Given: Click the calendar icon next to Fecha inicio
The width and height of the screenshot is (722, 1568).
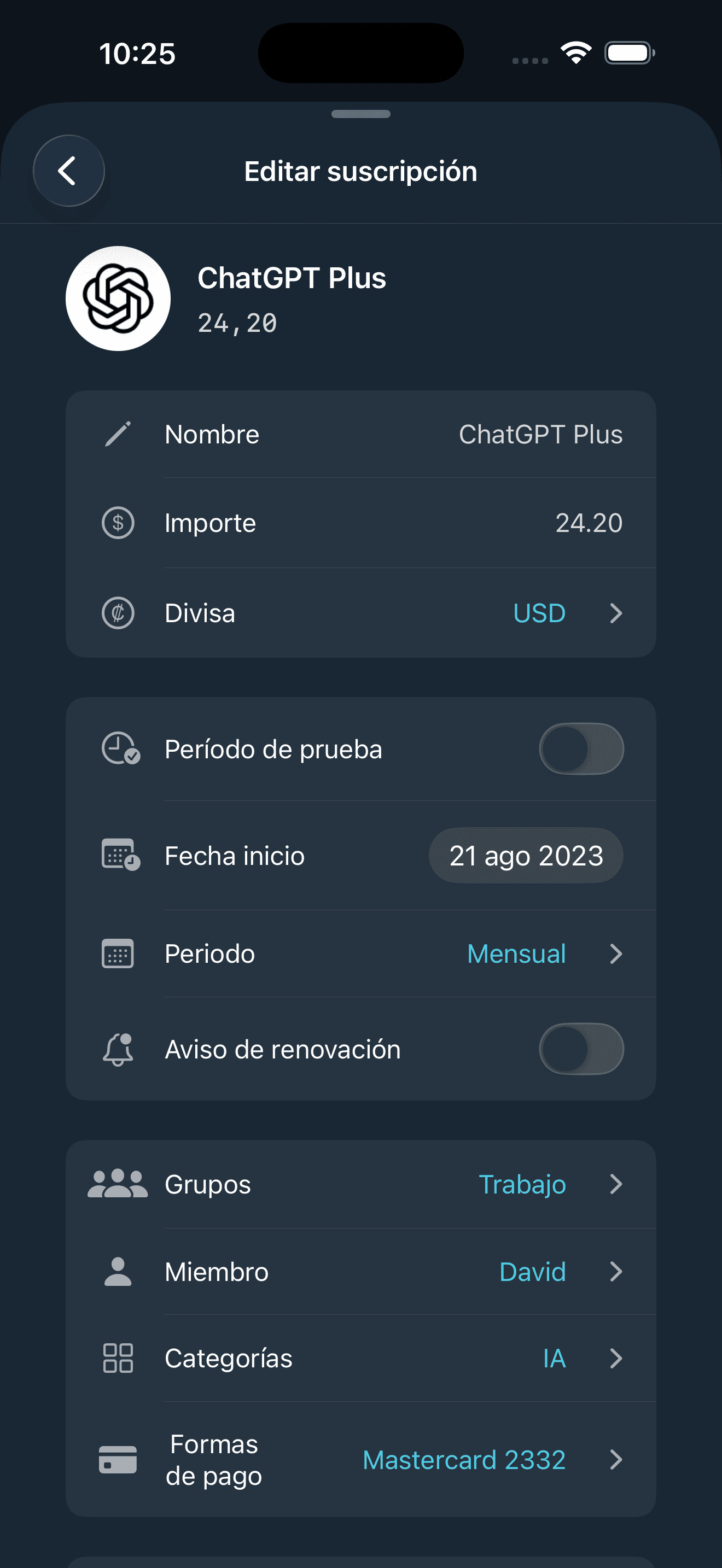Looking at the screenshot, I should (x=119, y=855).
